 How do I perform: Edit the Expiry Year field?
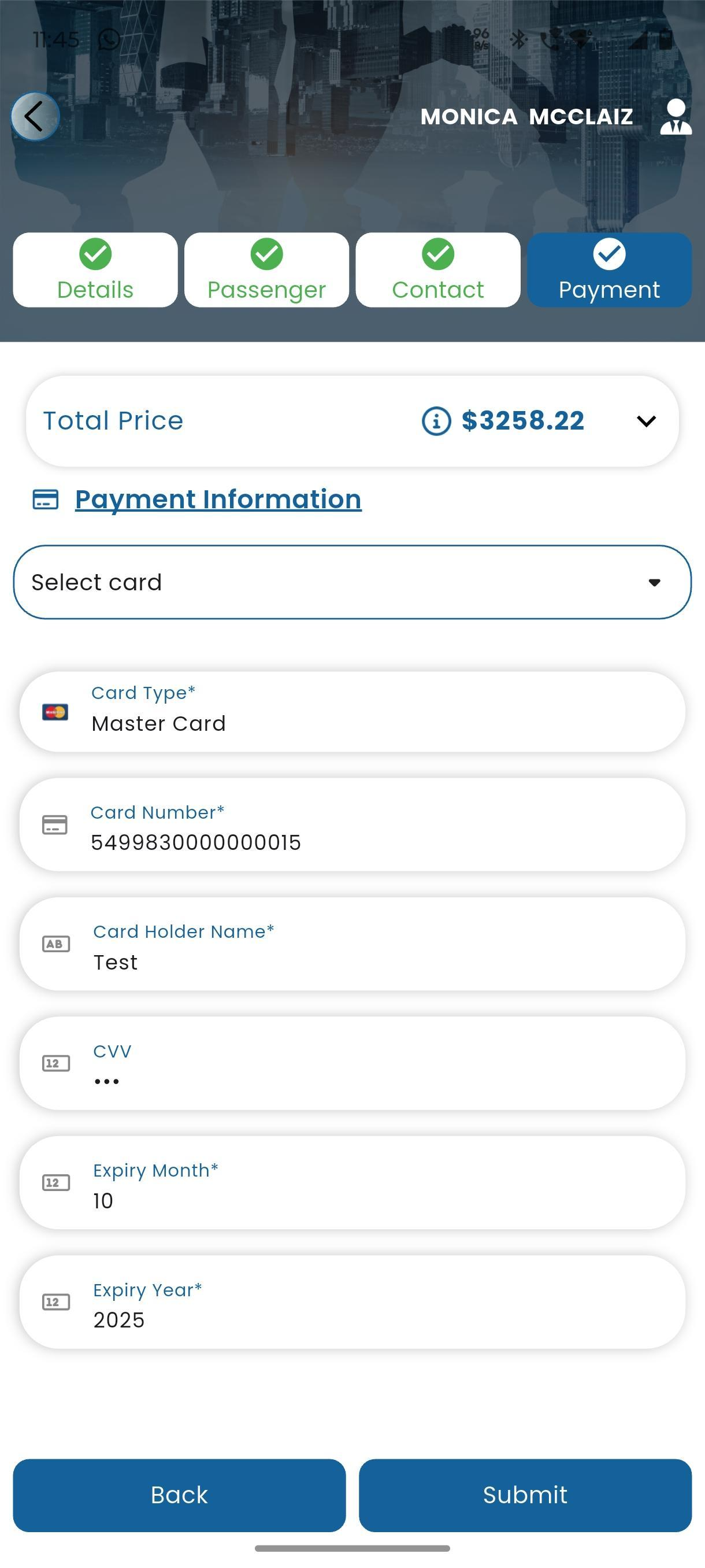click(352, 1302)
